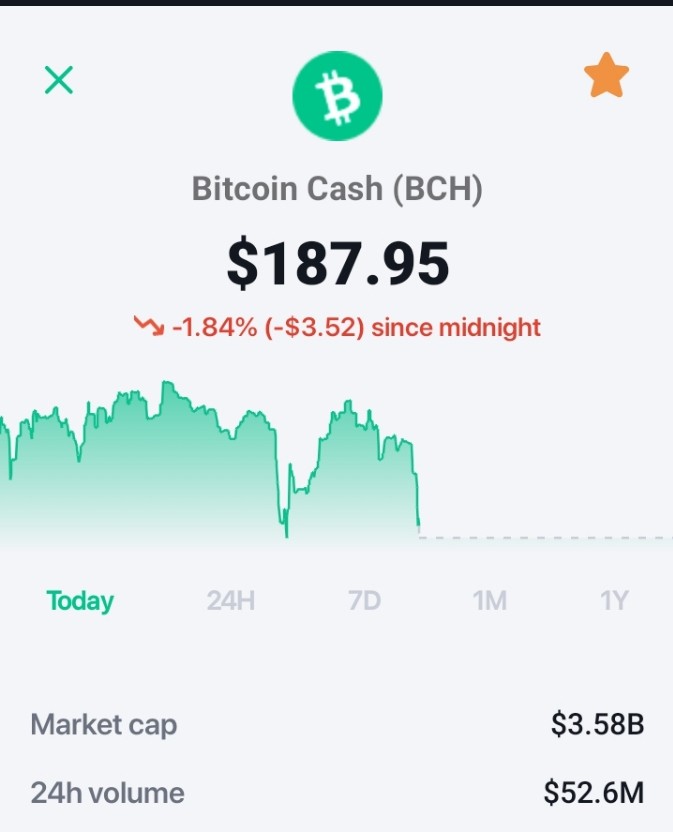This screenshot has height=832, width=673.
Task: Show the 7D price chart
Action: 365,601
